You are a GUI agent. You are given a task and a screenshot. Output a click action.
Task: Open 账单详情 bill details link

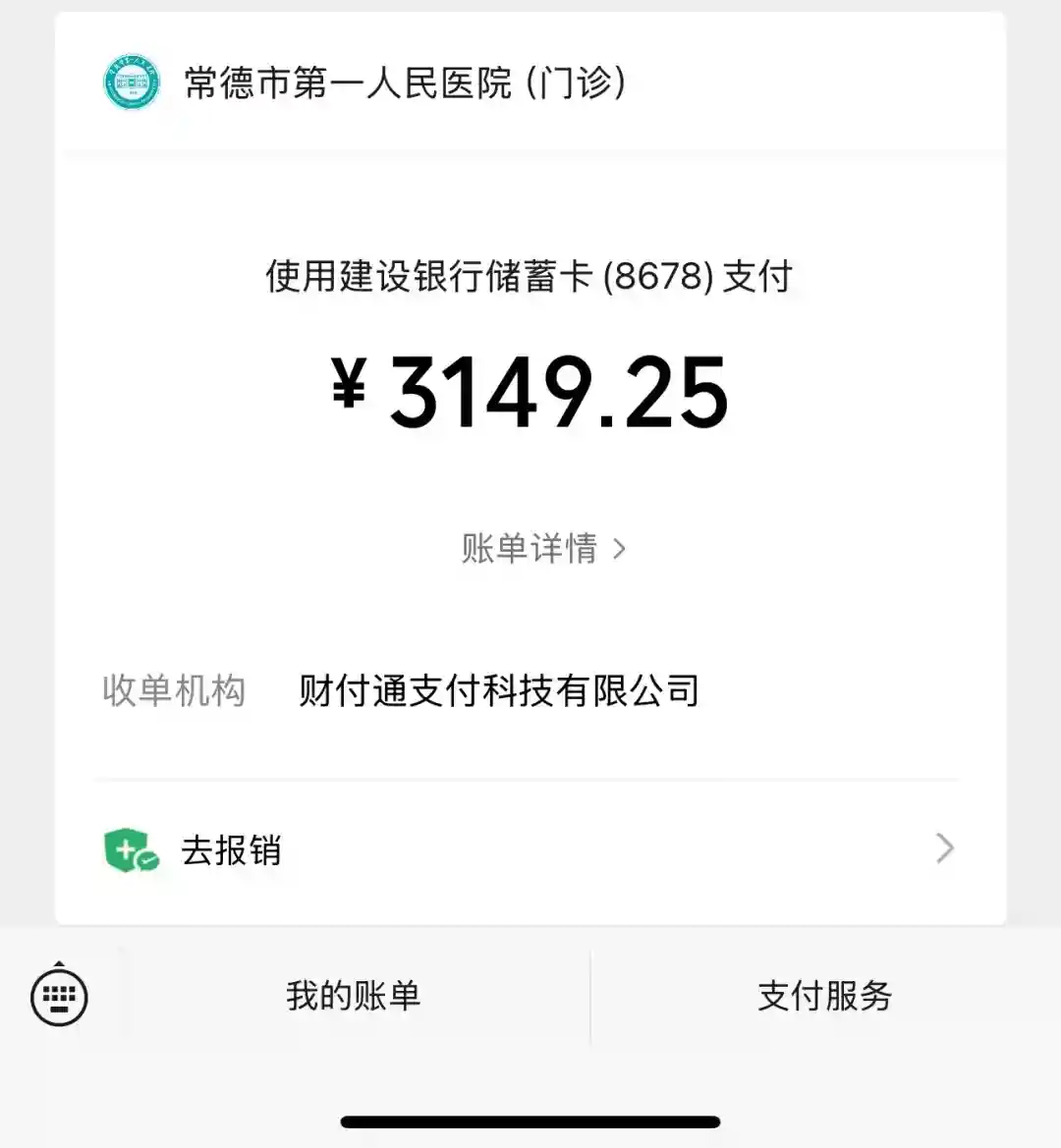[x=542, y=548]
